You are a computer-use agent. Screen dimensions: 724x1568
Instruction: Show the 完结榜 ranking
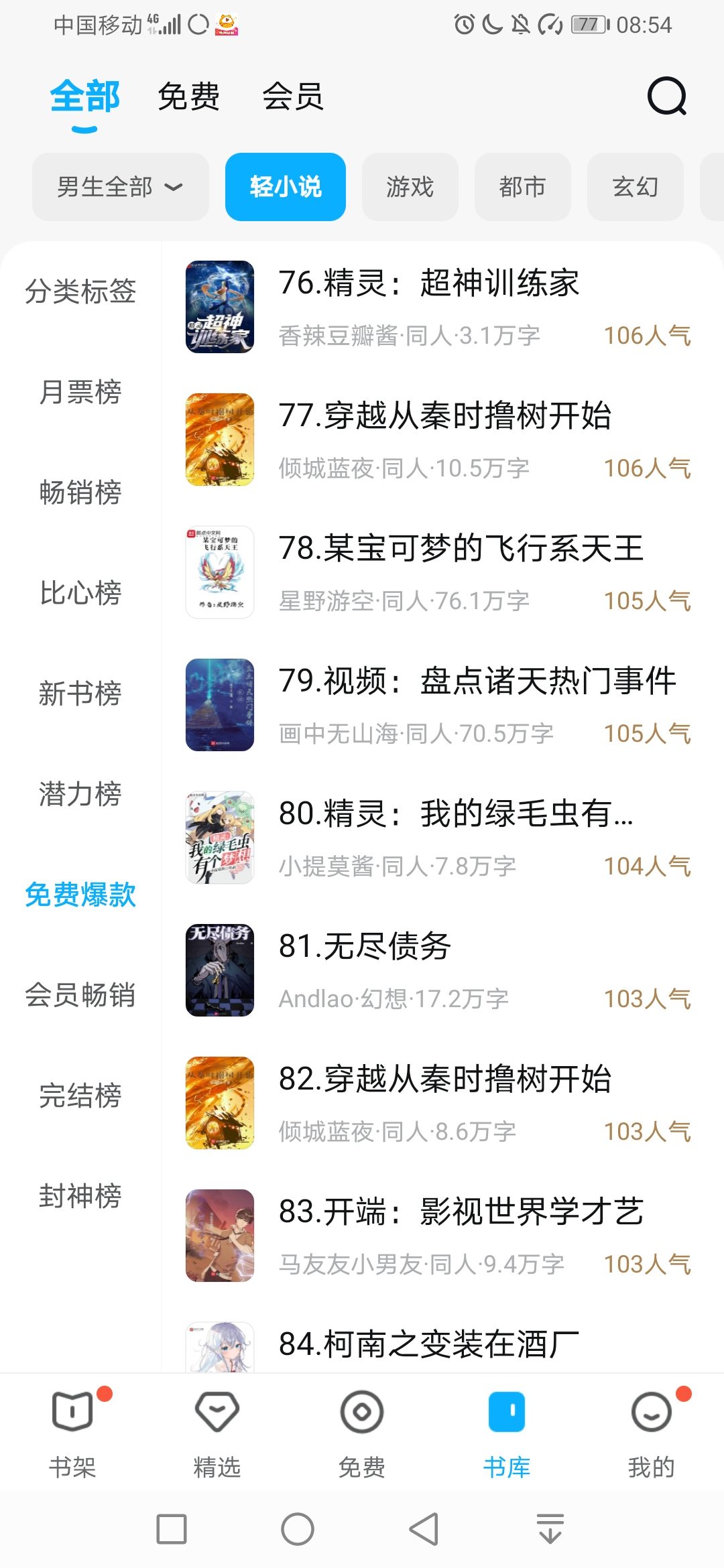(x=80, y=1096)
